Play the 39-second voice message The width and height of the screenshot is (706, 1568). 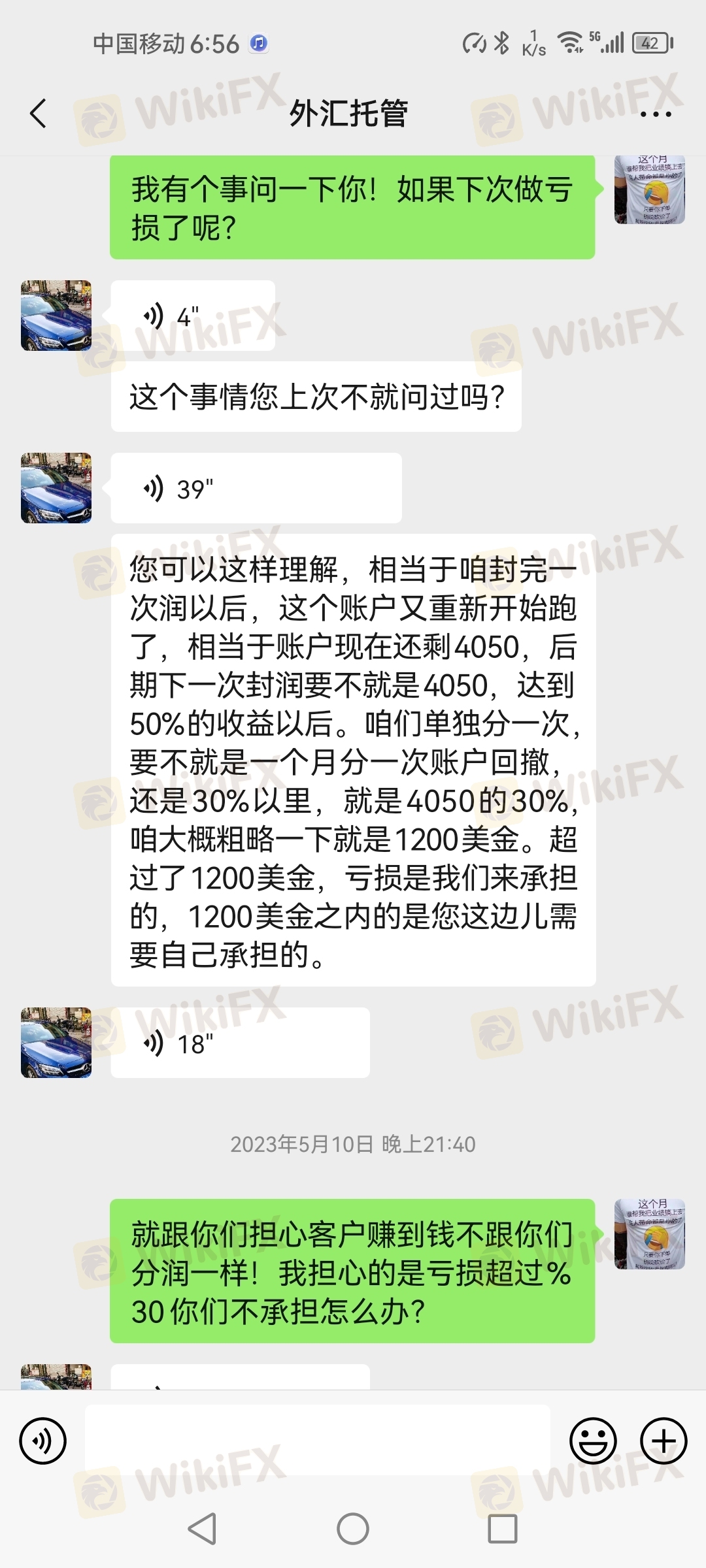pos(255,488)
